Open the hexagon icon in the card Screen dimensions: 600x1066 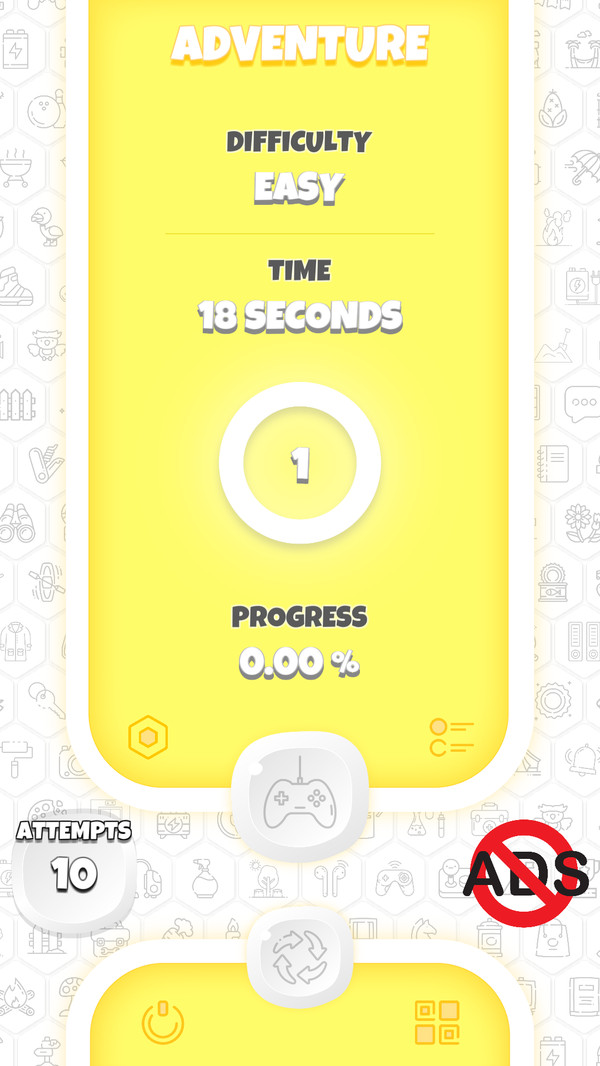click(148, 739)
